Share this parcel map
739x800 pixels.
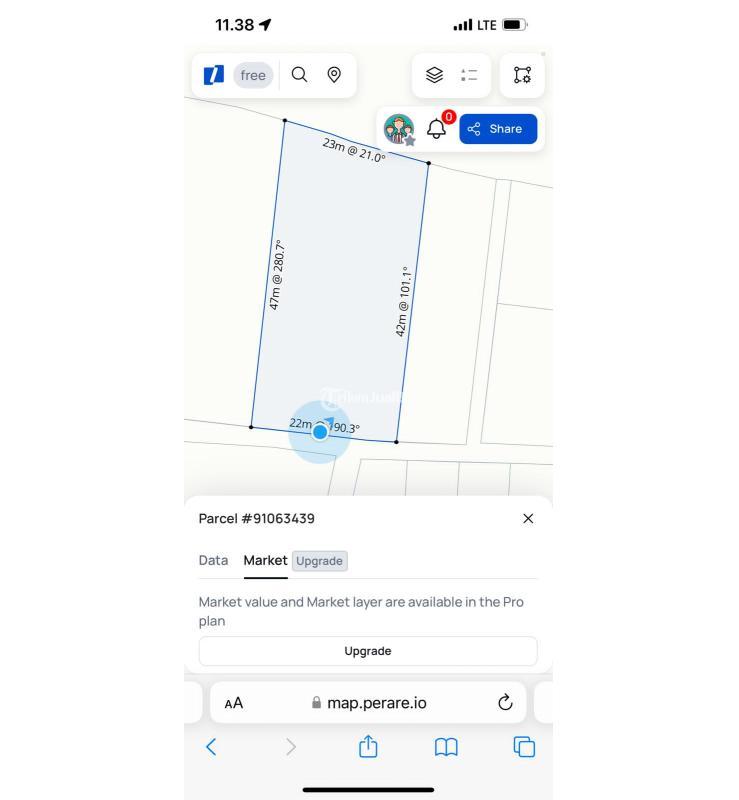pos(498,129)
